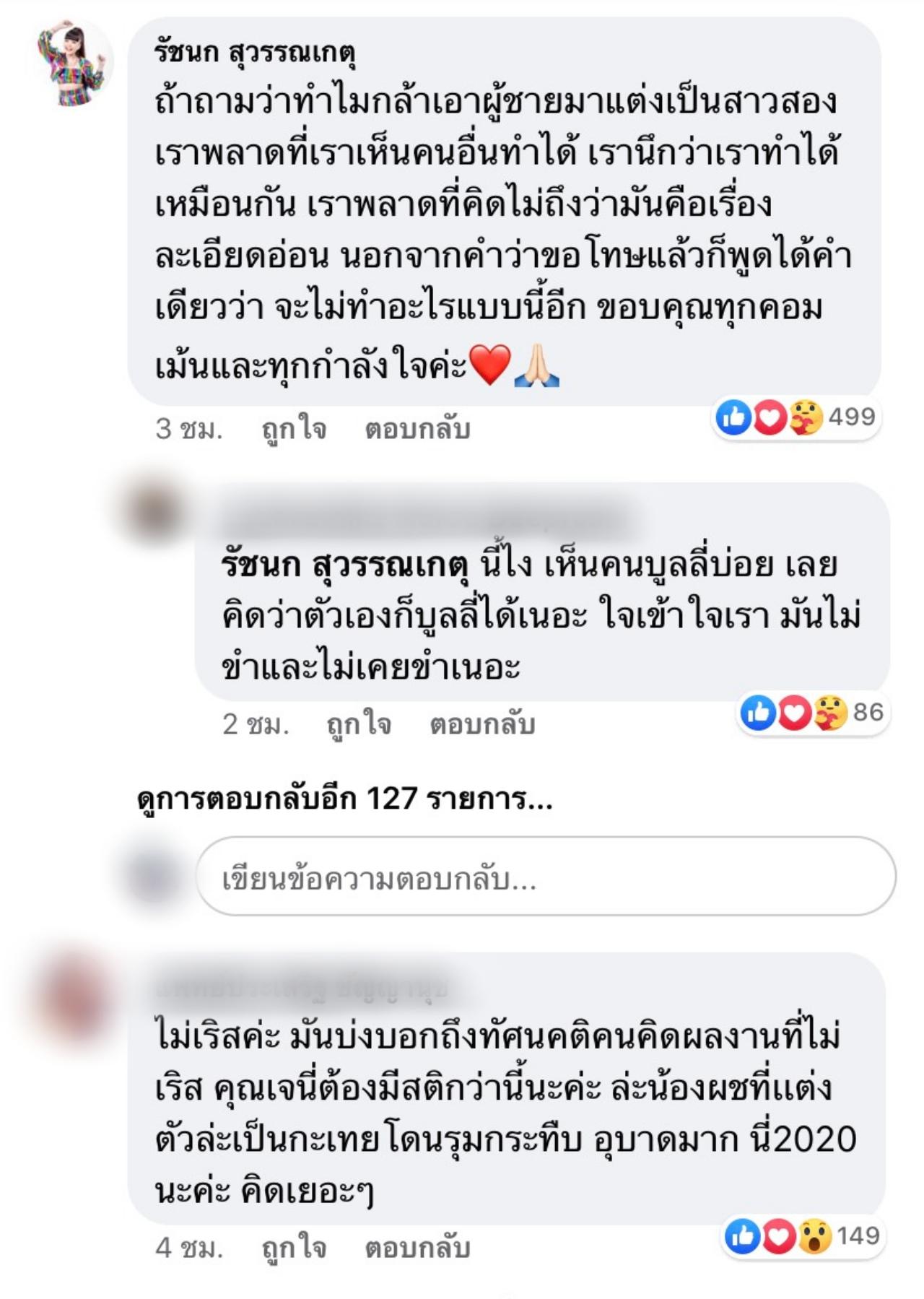Show the 149 reactions on the last comment

click(803, 1236)
